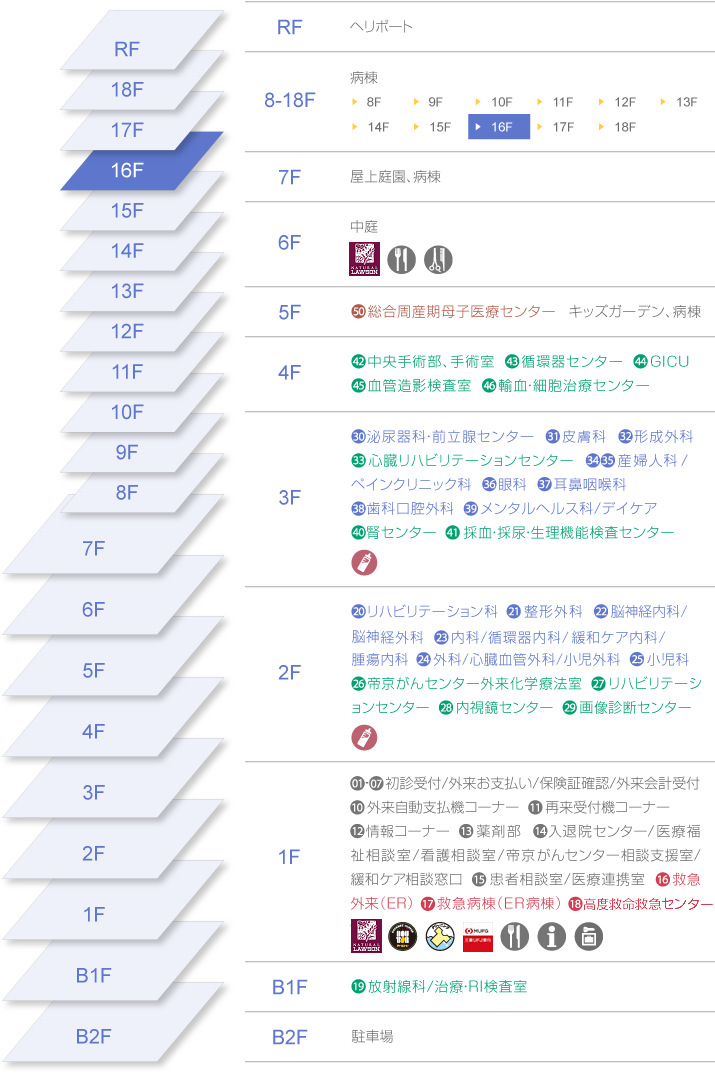Image resolution: width=715 pixels, height=1074 pixels.
Task: Choose the 1F layer in the floor stack
Action: 94,914
